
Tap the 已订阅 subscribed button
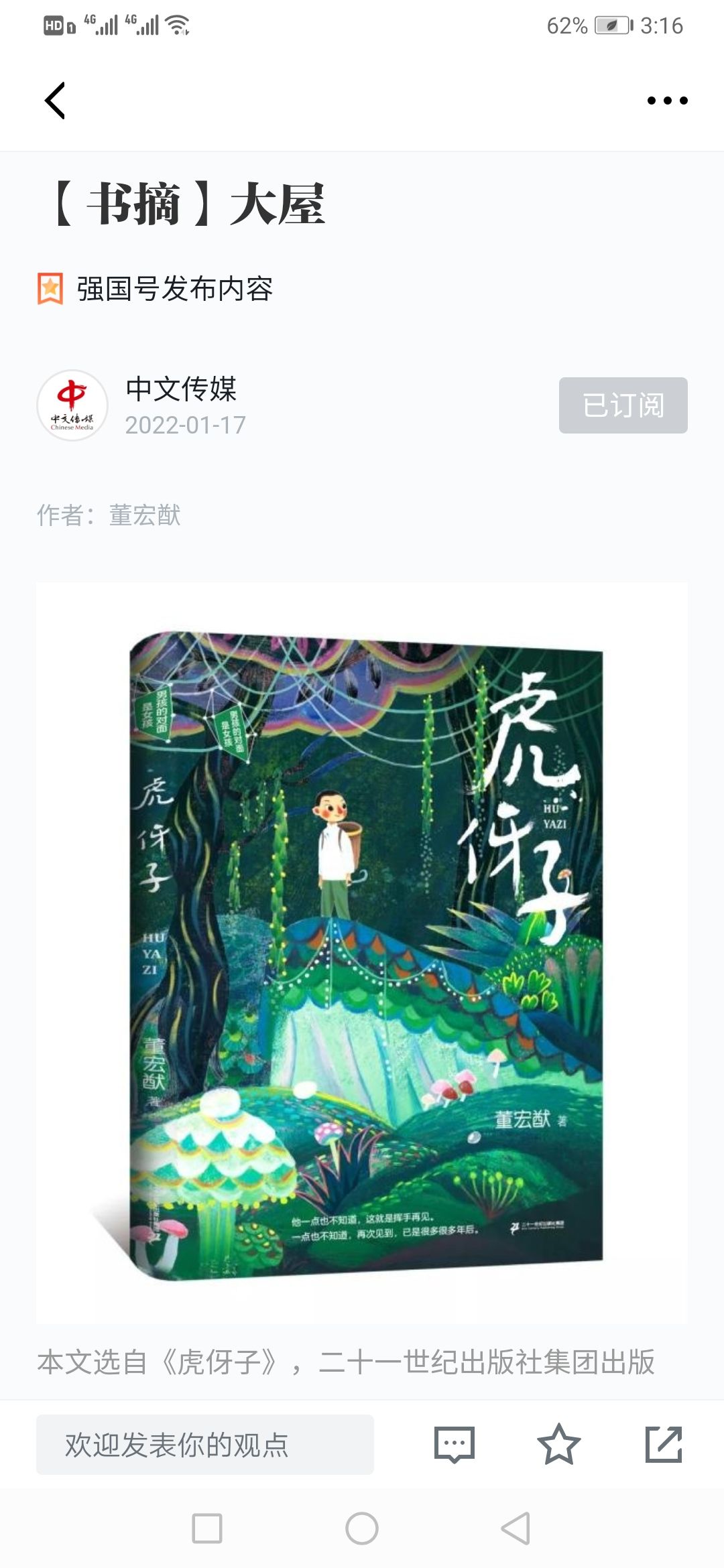coord(623,405)
